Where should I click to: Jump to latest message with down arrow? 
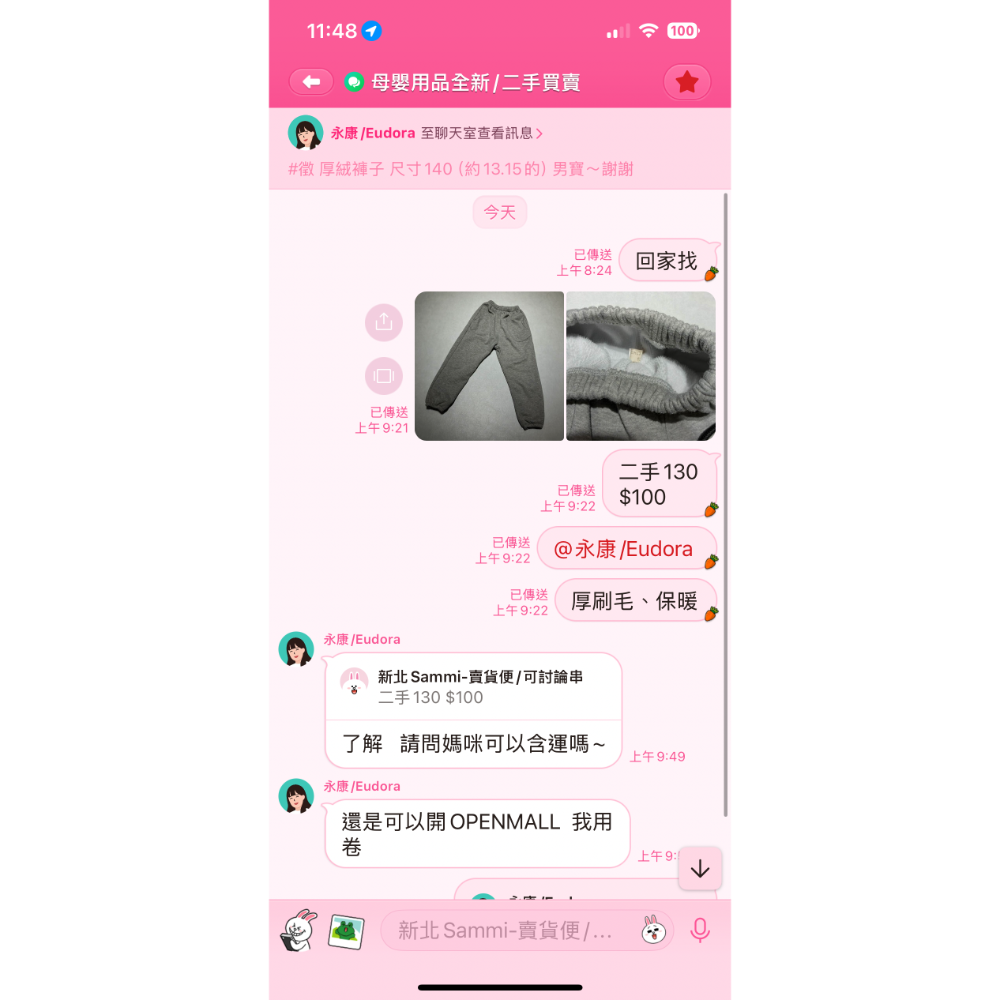pyautogui.click(x=700, y=869)
